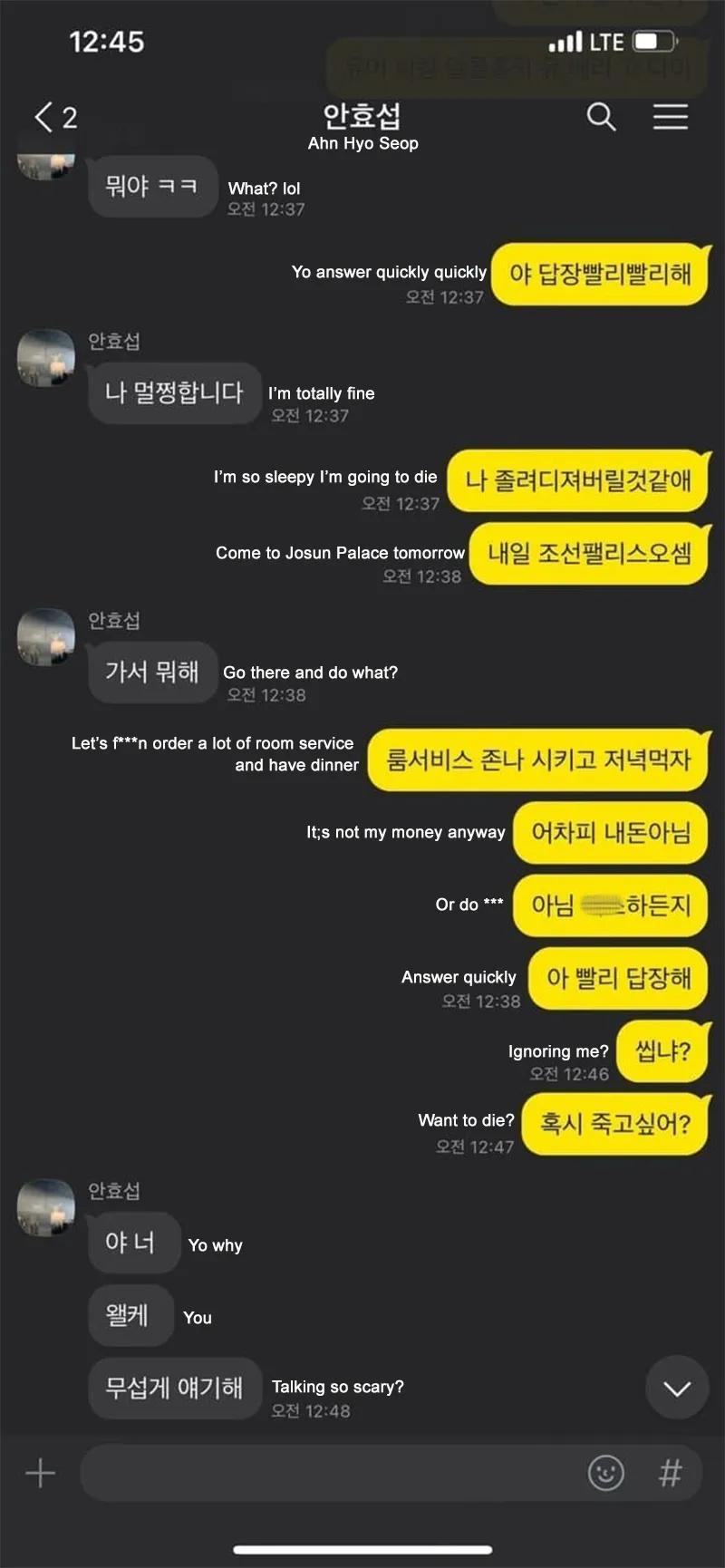Screen dimensions: 725x1568
Task: Open the emoticon picker
Action: coord(606,1473)
